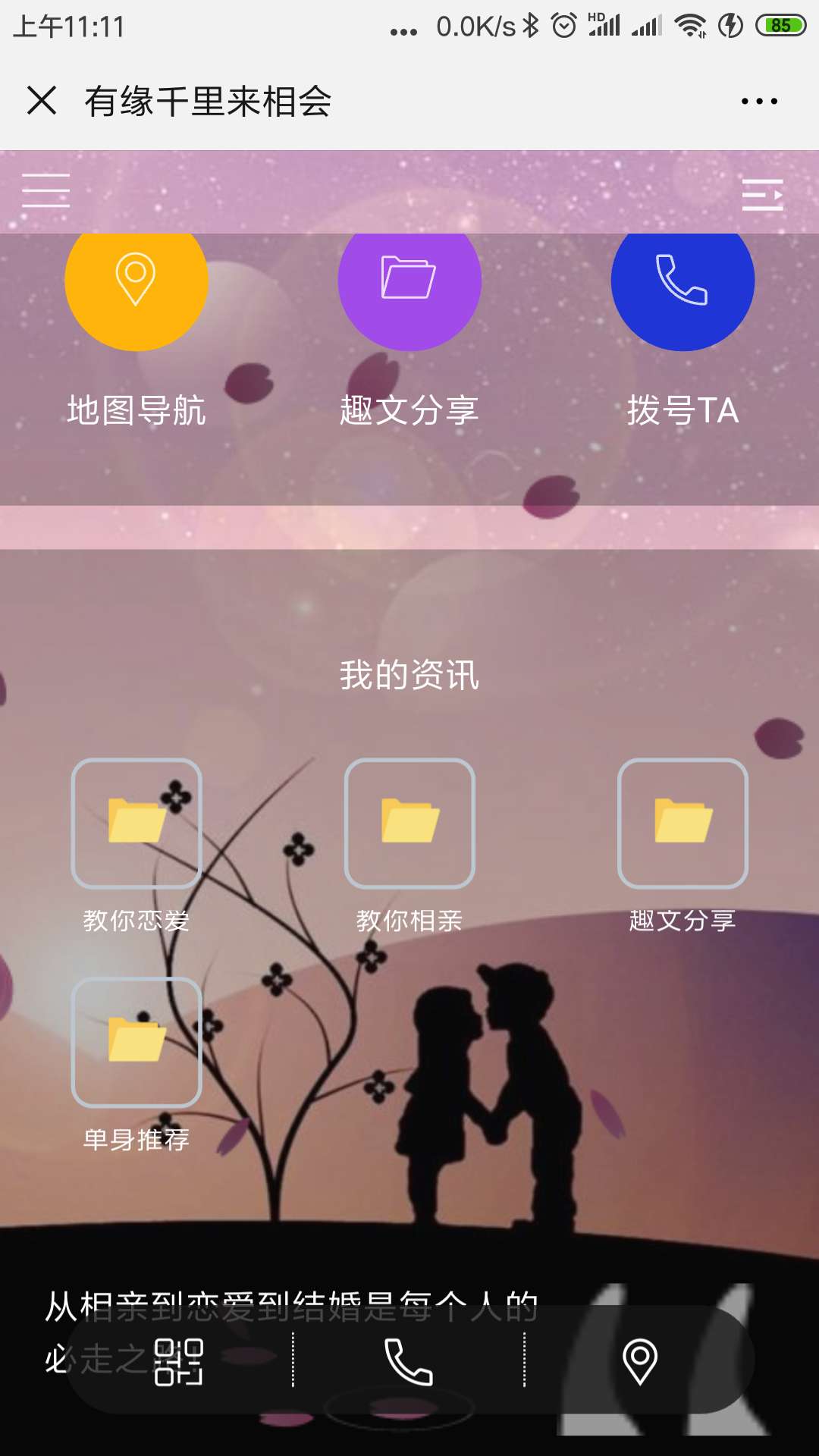Image resolution: width=819 pixels, height=1456 pixels.
Task: Tap the location pin in bottom bar
Action: pyautogui.click(x=639, y=1362)
